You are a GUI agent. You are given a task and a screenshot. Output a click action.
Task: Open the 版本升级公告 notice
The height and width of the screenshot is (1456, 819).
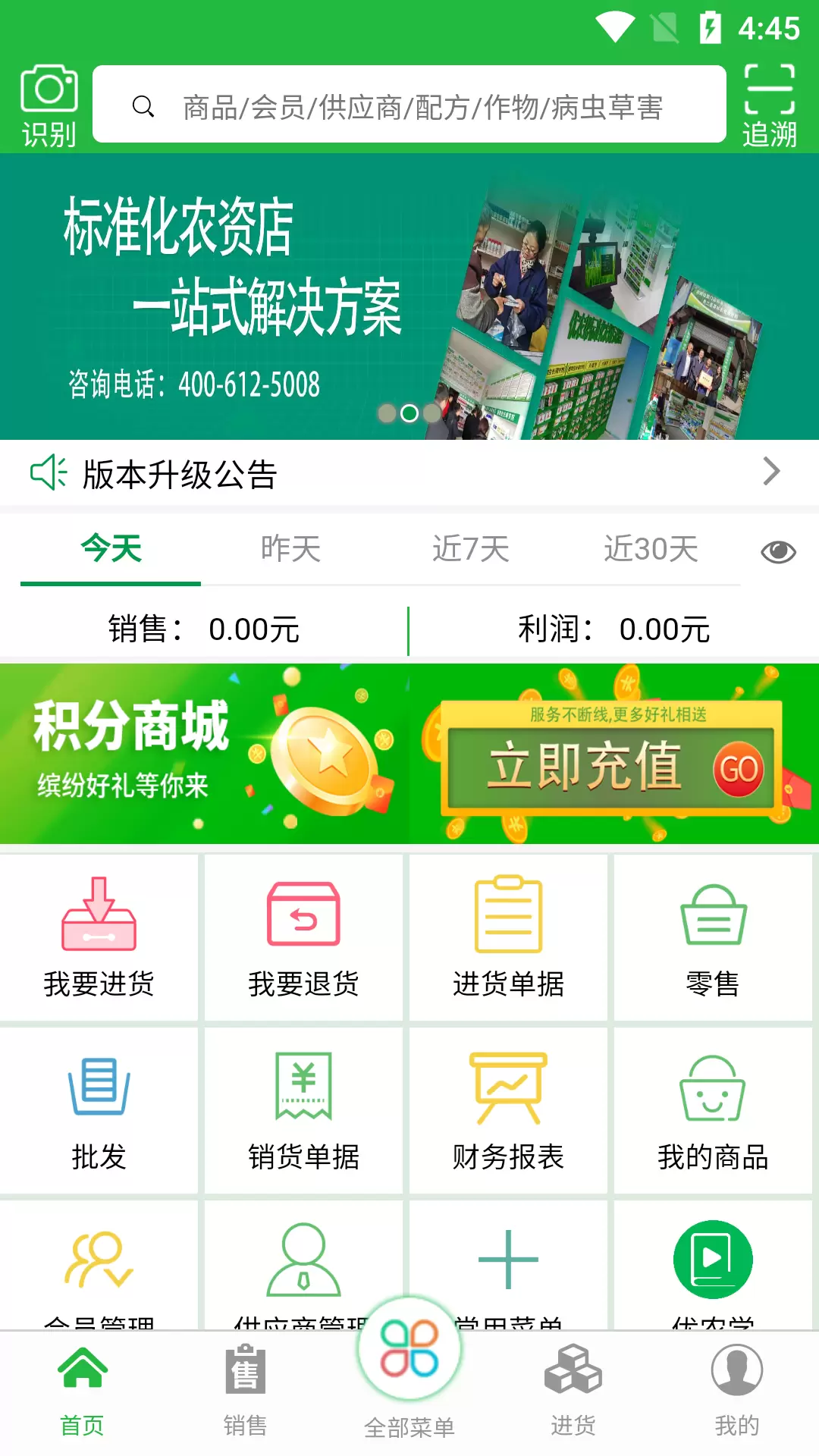click(409, 473)
